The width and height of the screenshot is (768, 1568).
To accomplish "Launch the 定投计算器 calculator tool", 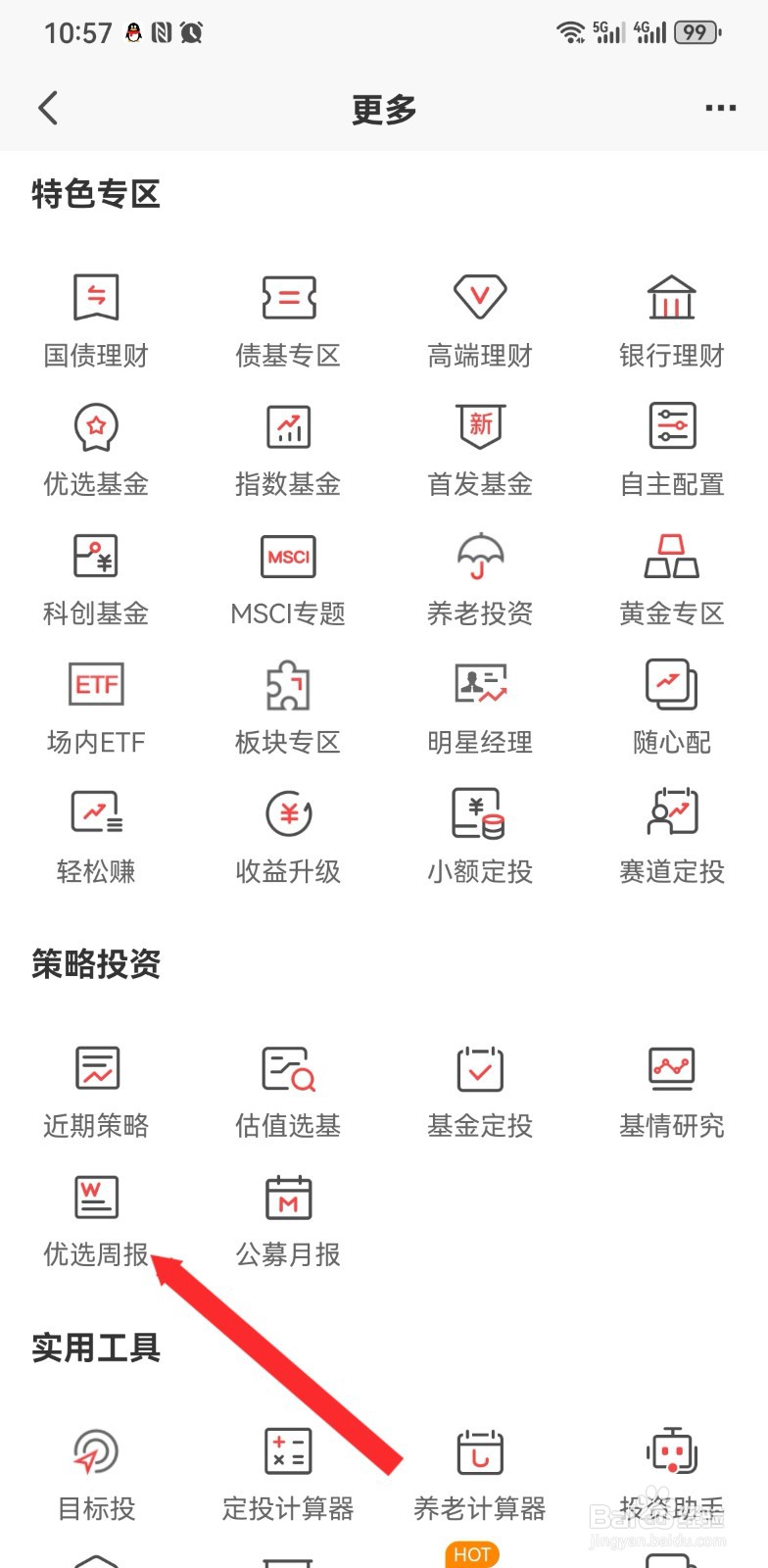I will (x=287, y=1470).
